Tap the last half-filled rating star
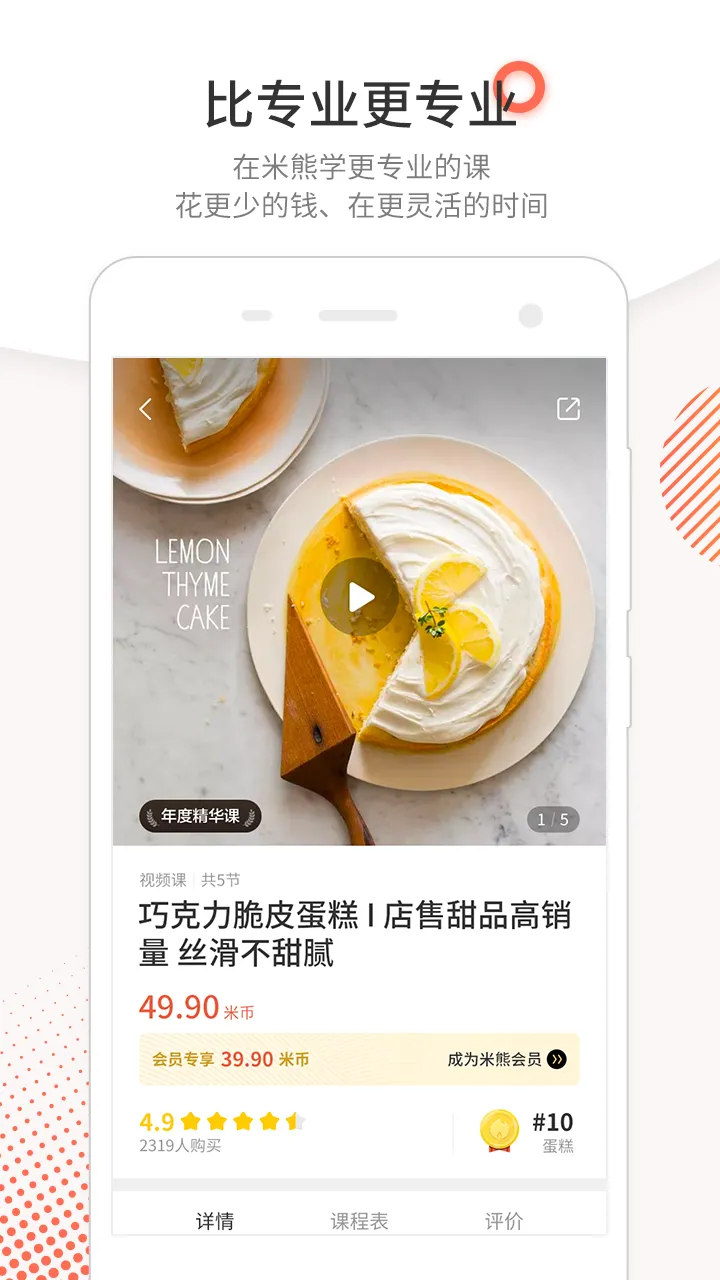 tap(293, 1120)
